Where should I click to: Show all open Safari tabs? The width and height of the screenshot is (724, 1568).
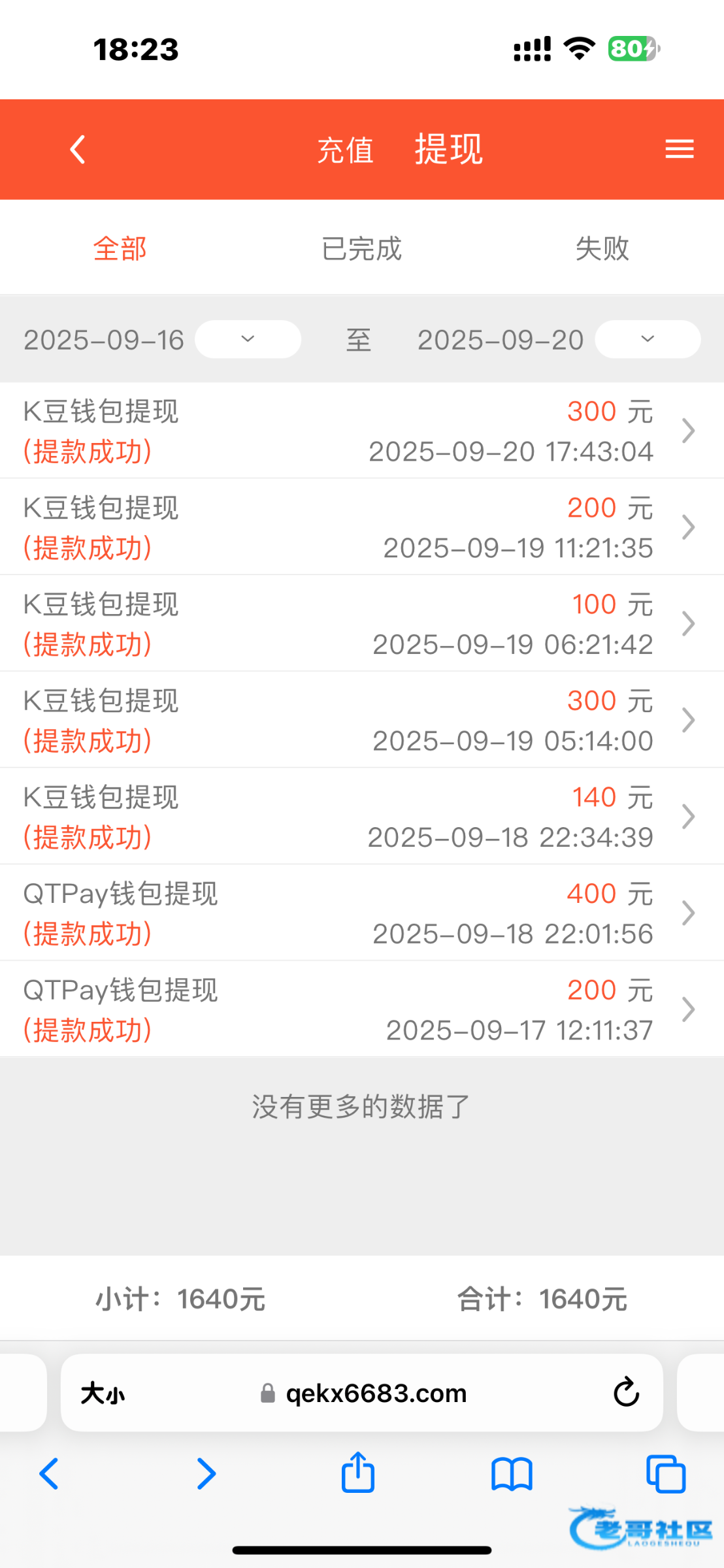[665, 1475]
